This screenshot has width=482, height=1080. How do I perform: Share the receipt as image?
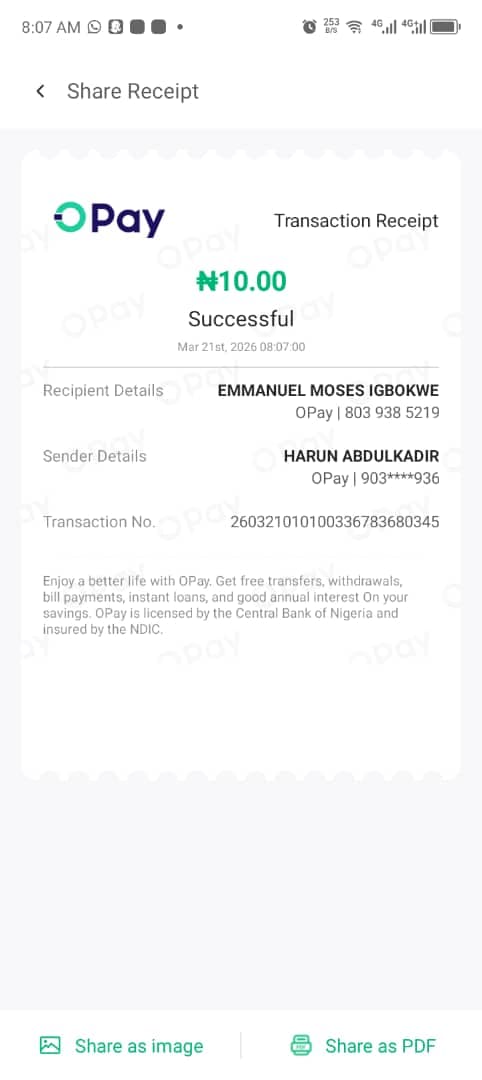pos(121,1046)
